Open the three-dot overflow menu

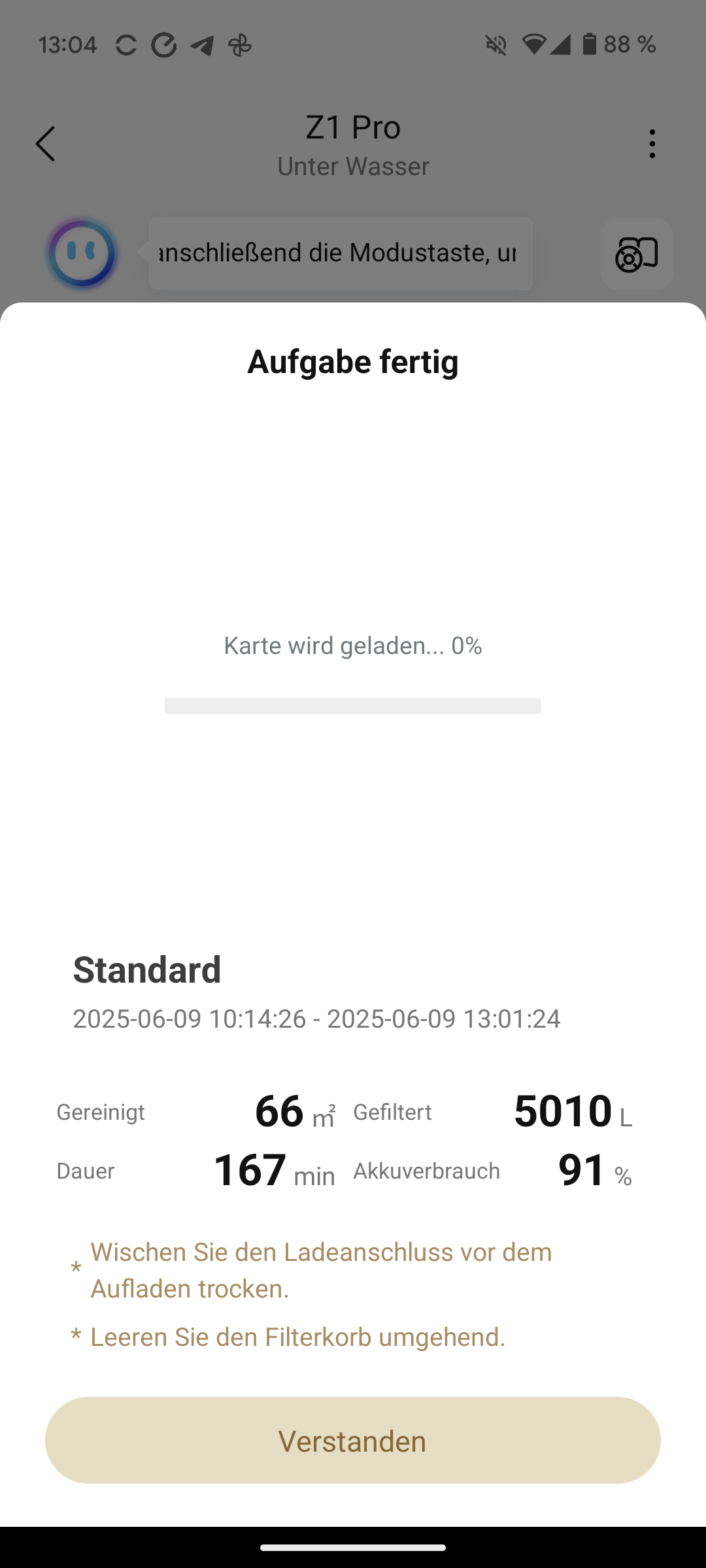click(x=652, y=144)
